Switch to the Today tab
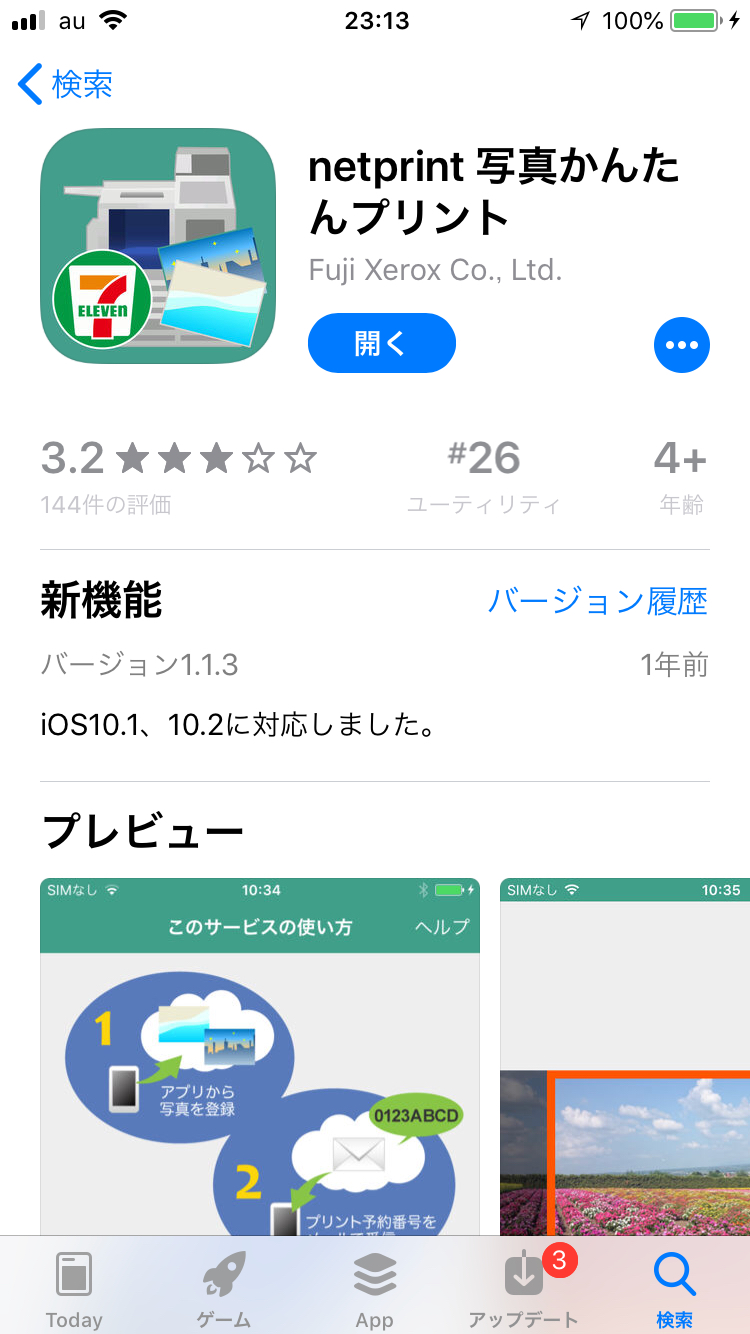750x1334 pixels. 74,1290
